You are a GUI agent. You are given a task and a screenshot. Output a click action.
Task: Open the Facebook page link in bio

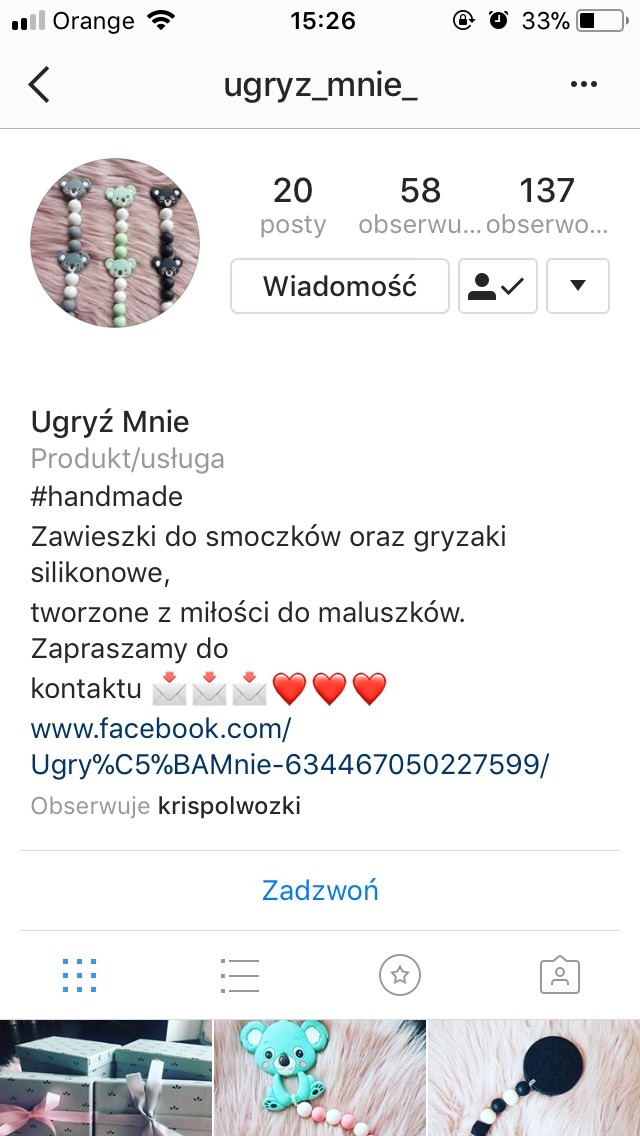(289, 746)
